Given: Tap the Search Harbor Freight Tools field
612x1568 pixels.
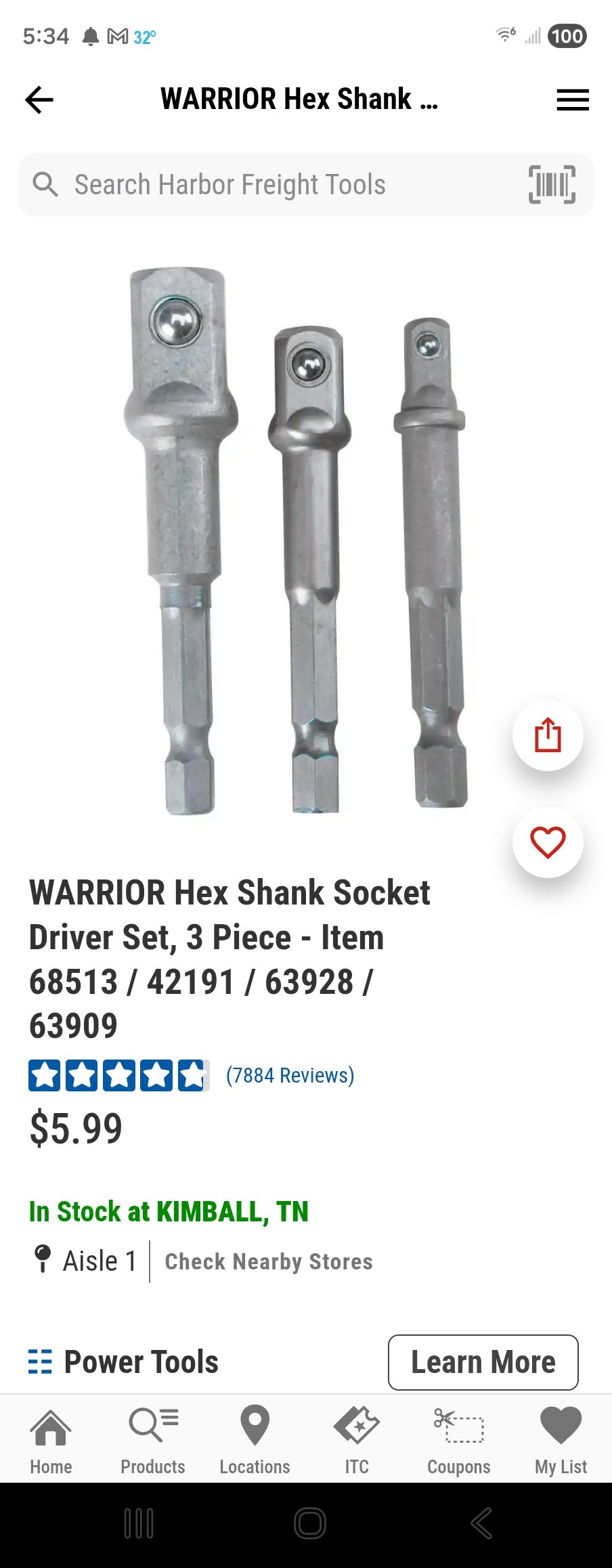Looking at the screenshot, I should point(271,185).
